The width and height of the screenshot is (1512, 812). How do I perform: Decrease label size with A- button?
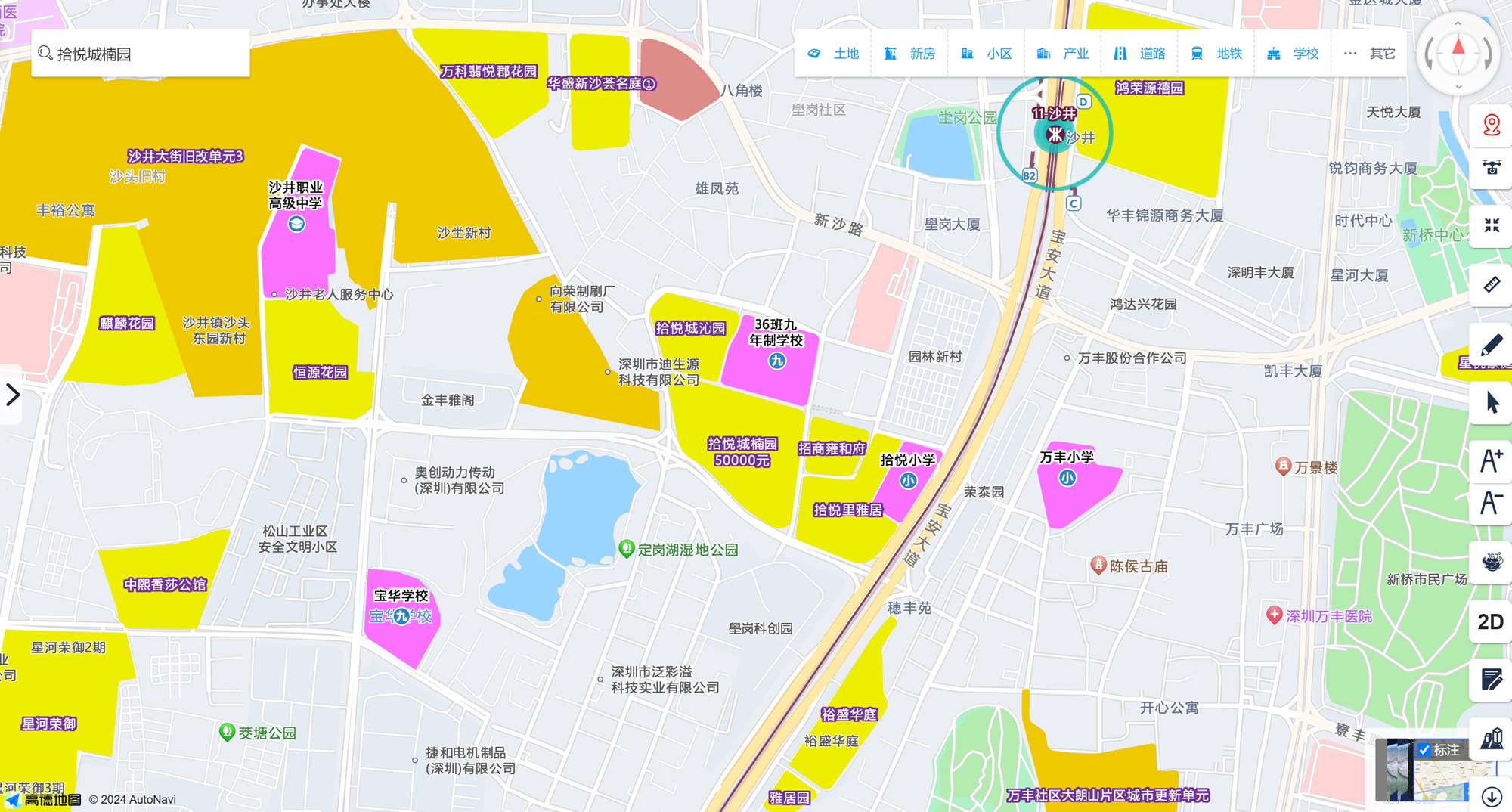(1492, 504)
